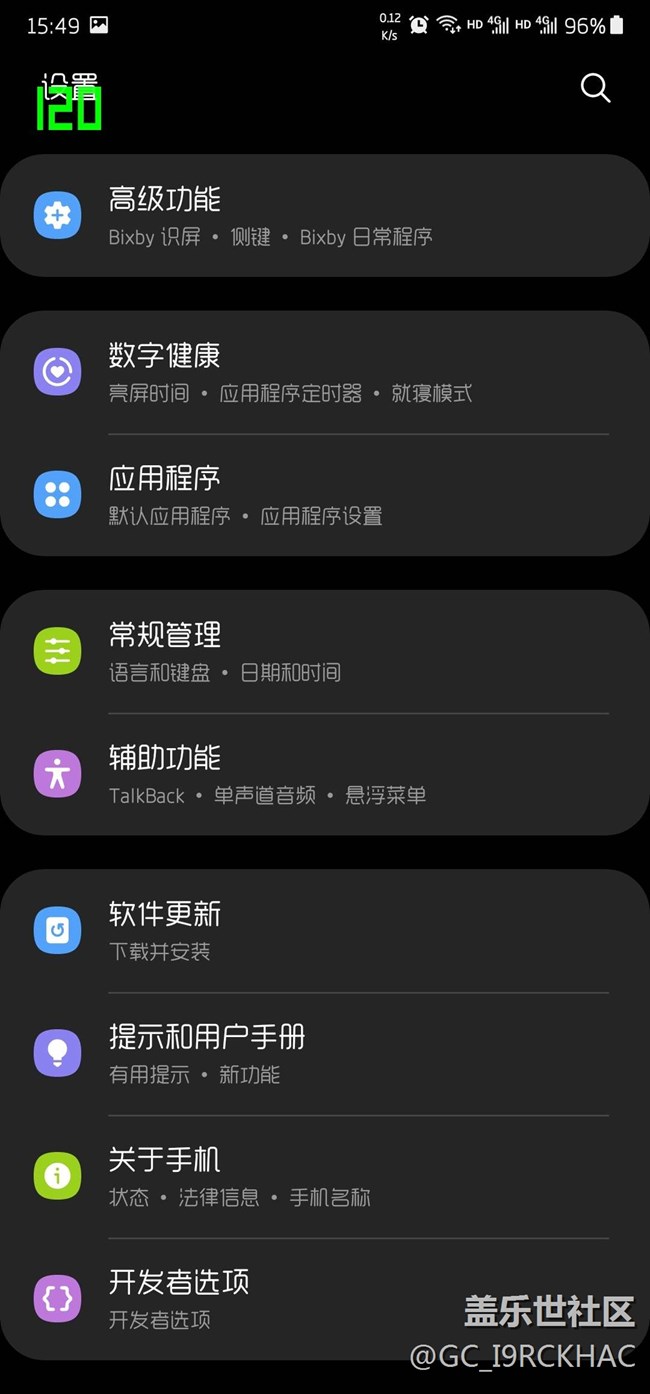Open 应用程序 settings
This screenshot has height=1394, width=650.
(325, 495)
